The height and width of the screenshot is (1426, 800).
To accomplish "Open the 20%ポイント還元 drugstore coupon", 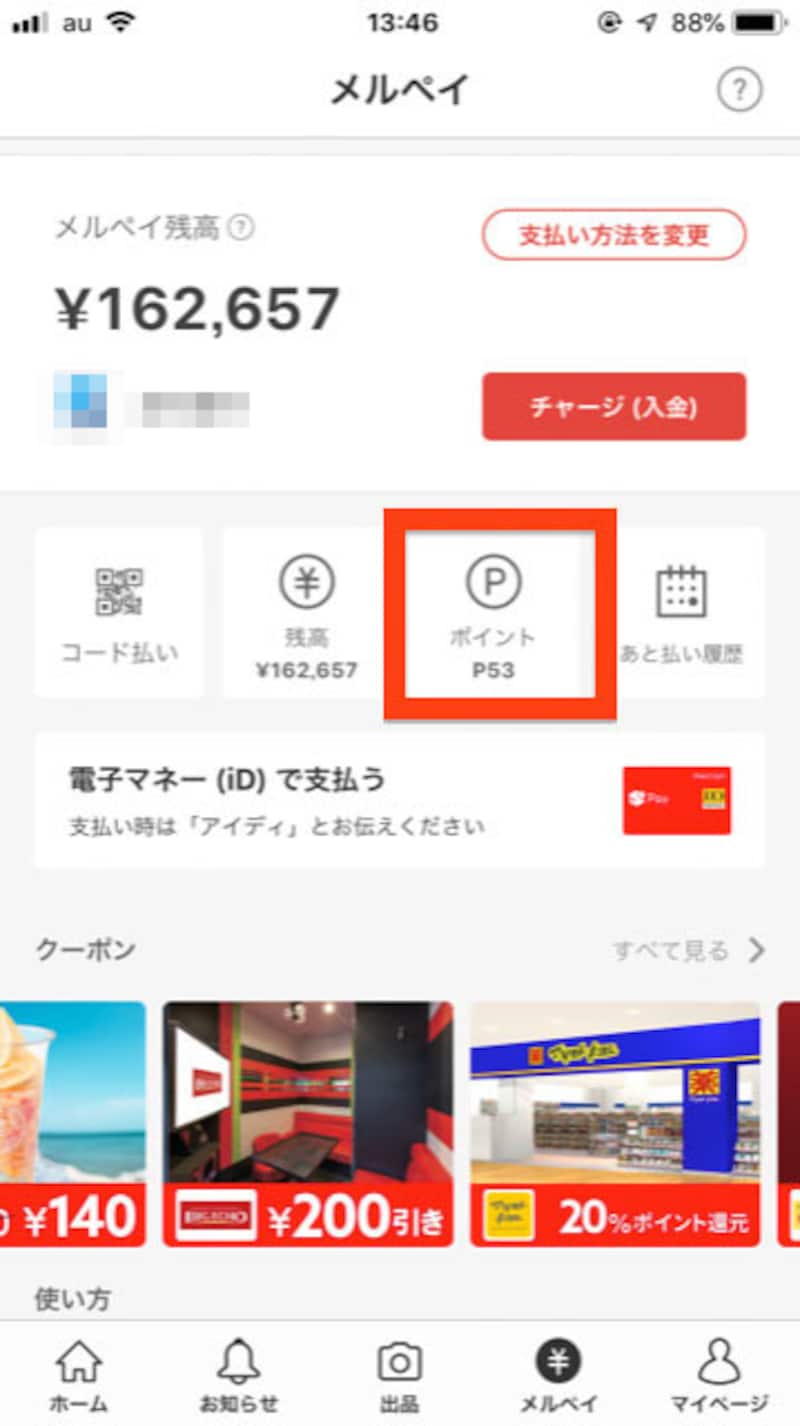I will 615,1123.
